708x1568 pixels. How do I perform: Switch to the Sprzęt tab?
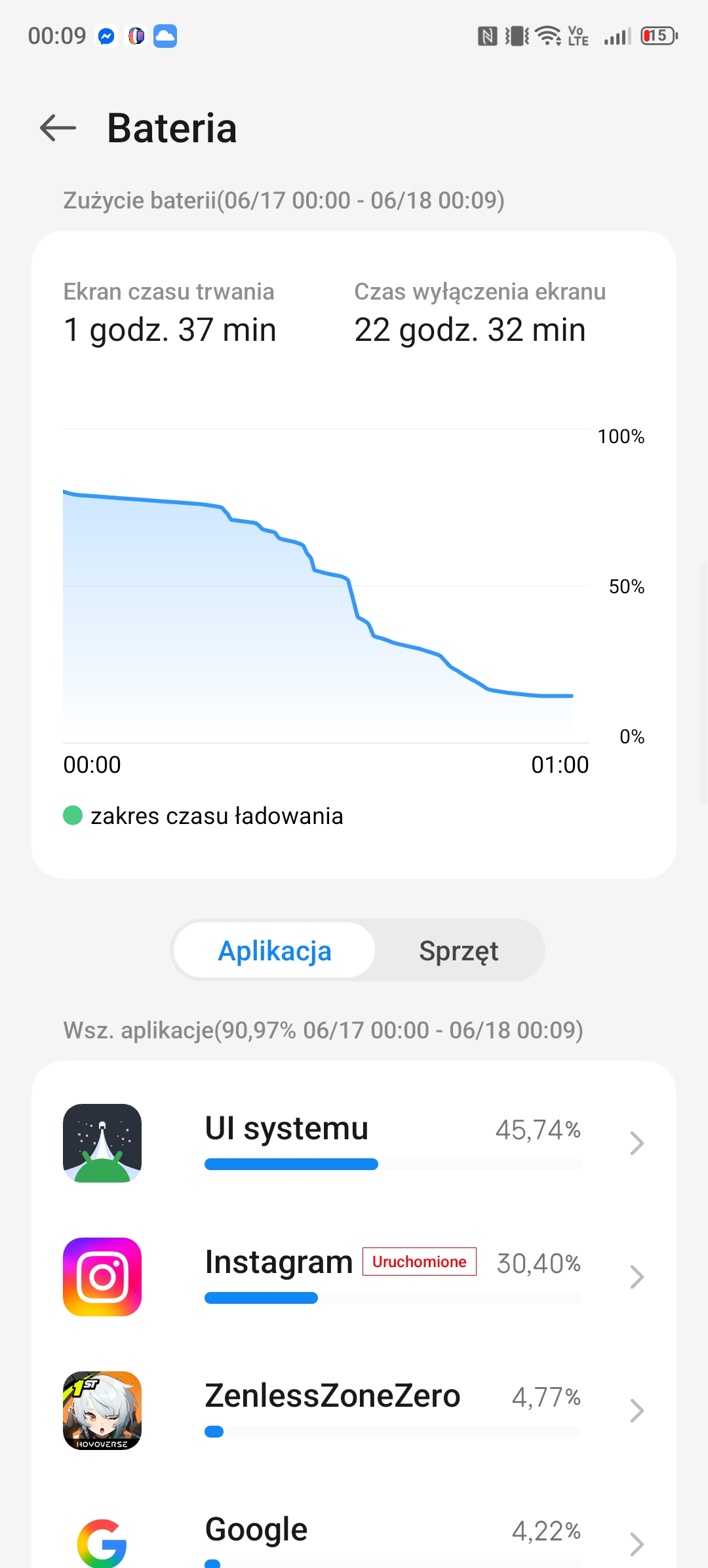coord(459,951)
